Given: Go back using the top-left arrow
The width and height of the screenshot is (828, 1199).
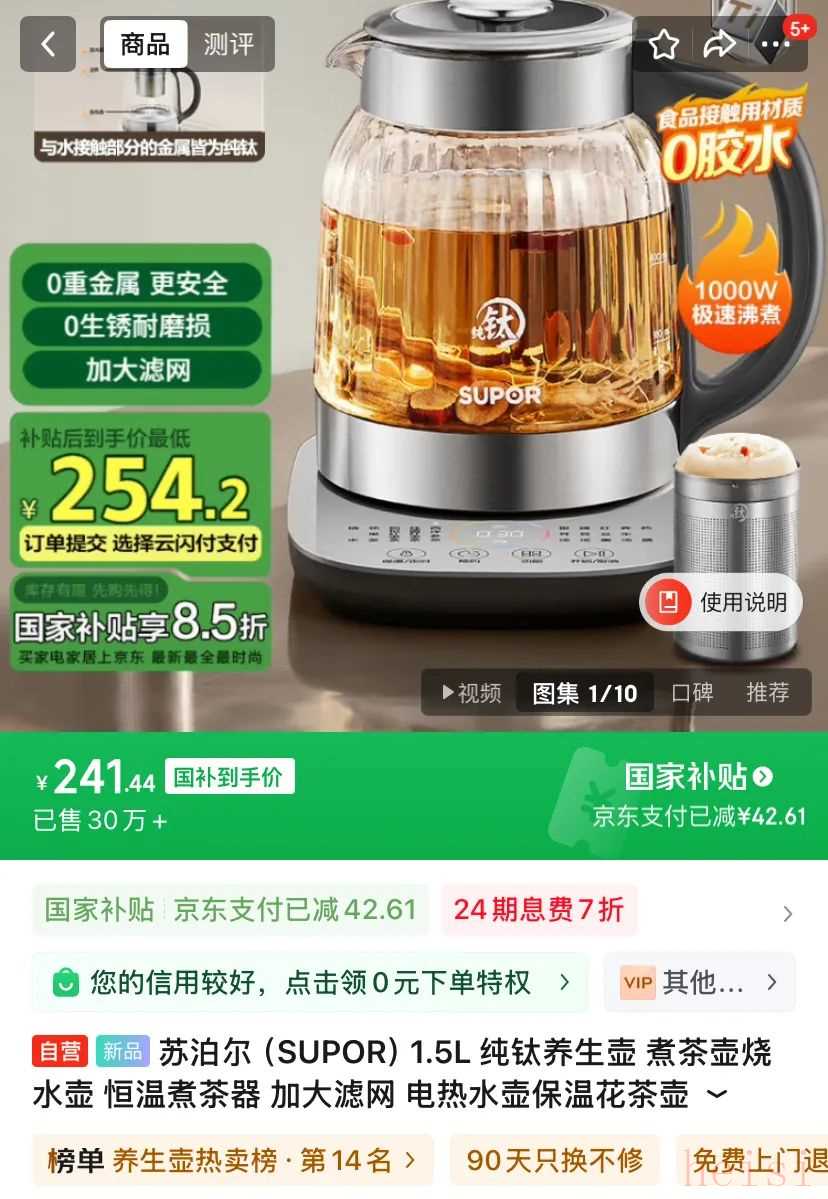Looking at the screenshot, I should 48,45.
